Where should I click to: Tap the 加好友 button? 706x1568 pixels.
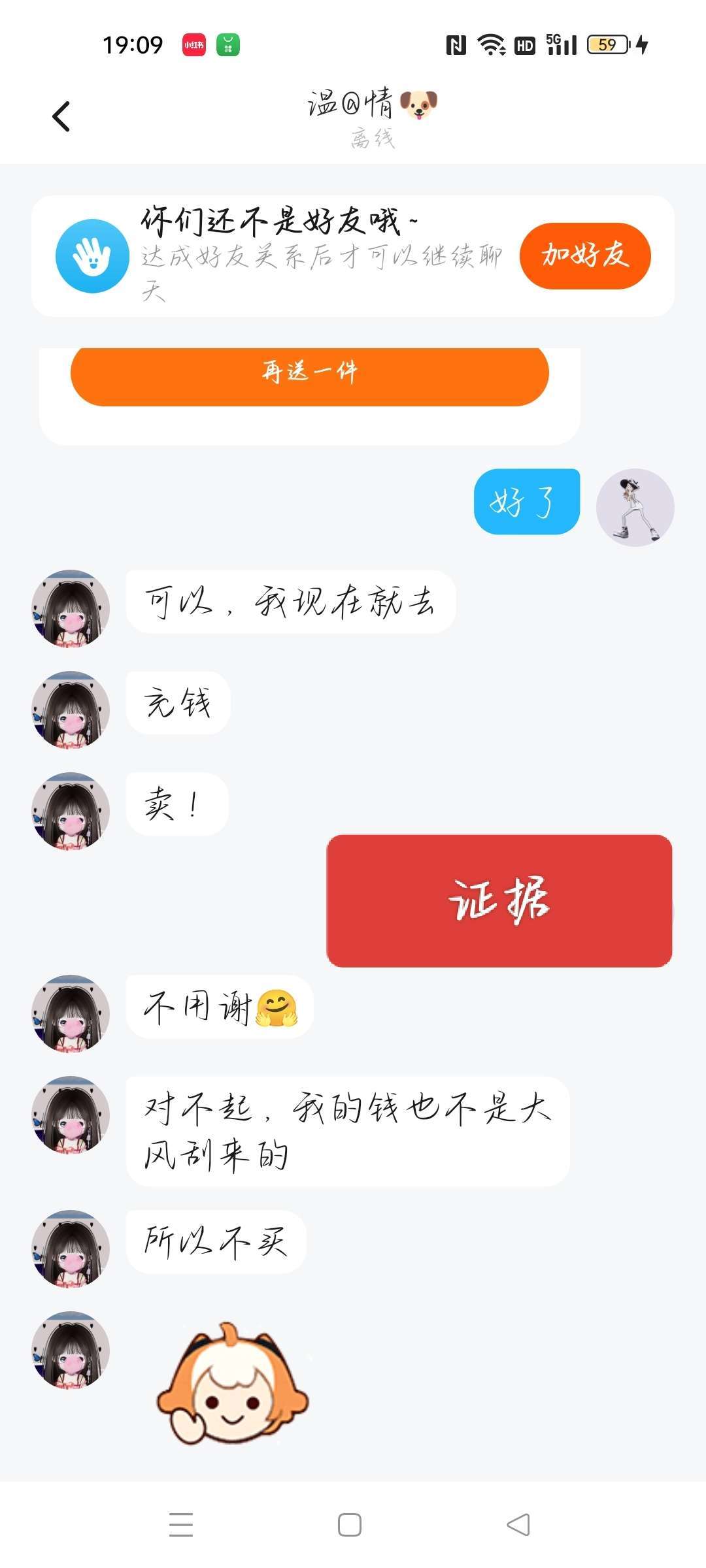pos(585,255)
